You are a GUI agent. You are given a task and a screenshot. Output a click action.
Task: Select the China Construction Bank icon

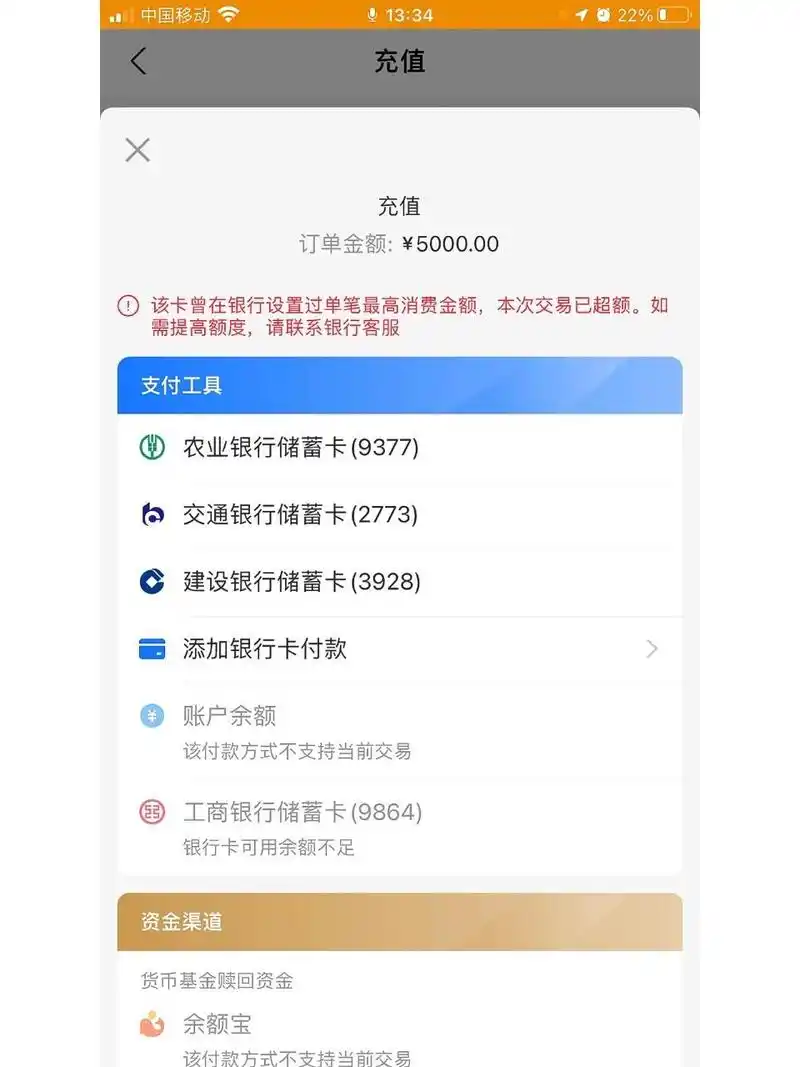click(x=151, y=581)
